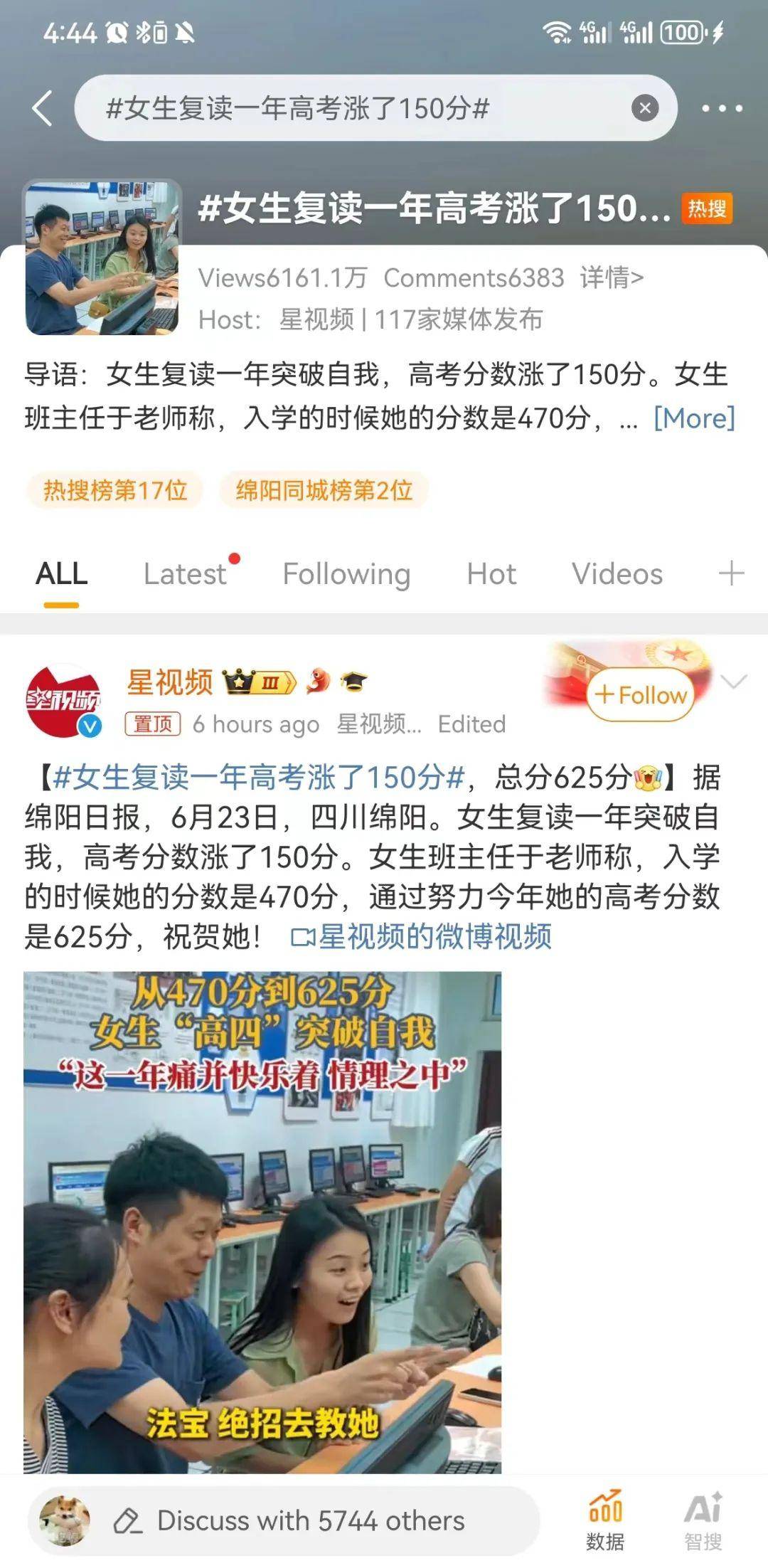
Task: Clear the search field text
Action: coord(644,108)
